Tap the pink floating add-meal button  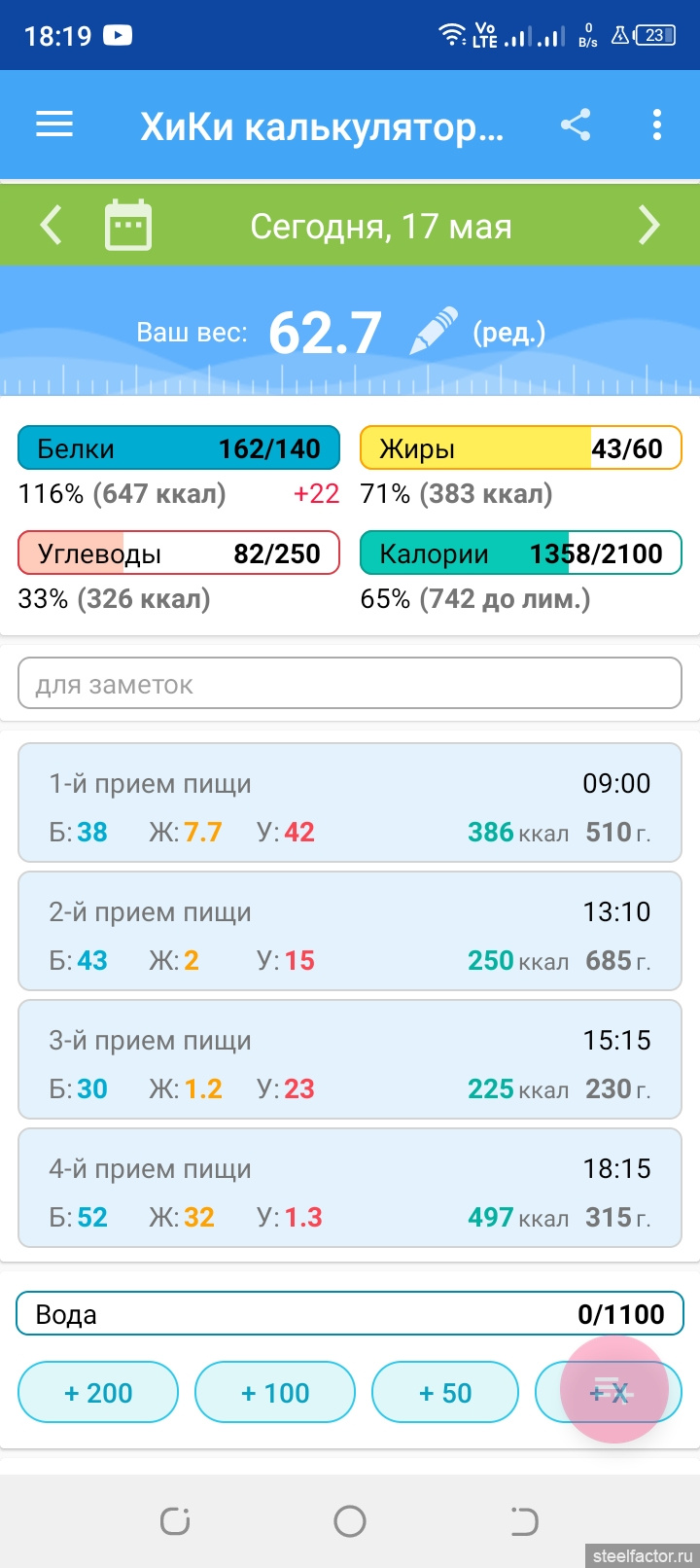613,1390
